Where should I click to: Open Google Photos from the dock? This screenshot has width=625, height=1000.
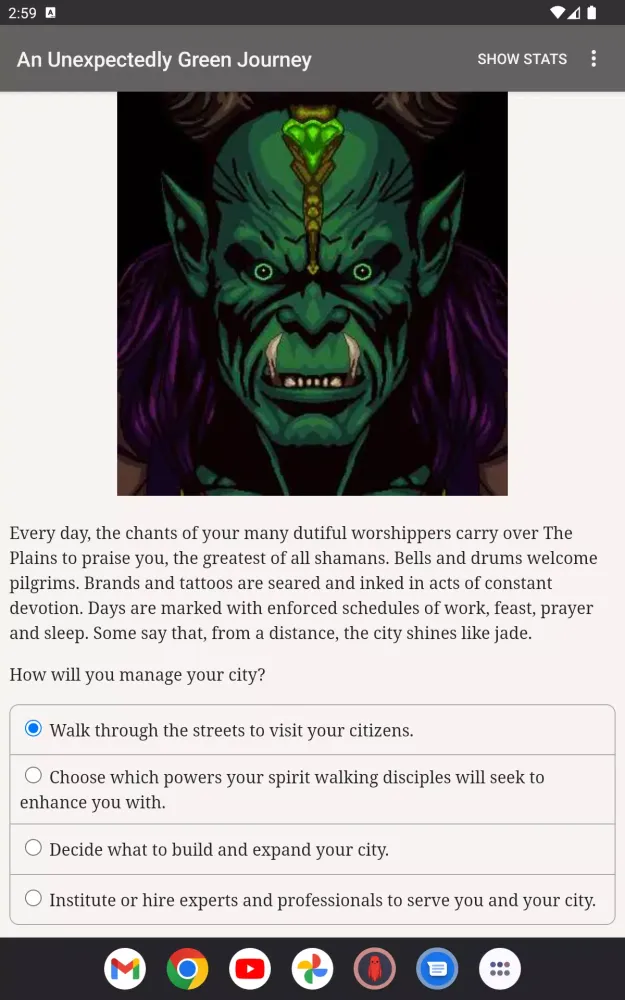coord(312,969)
